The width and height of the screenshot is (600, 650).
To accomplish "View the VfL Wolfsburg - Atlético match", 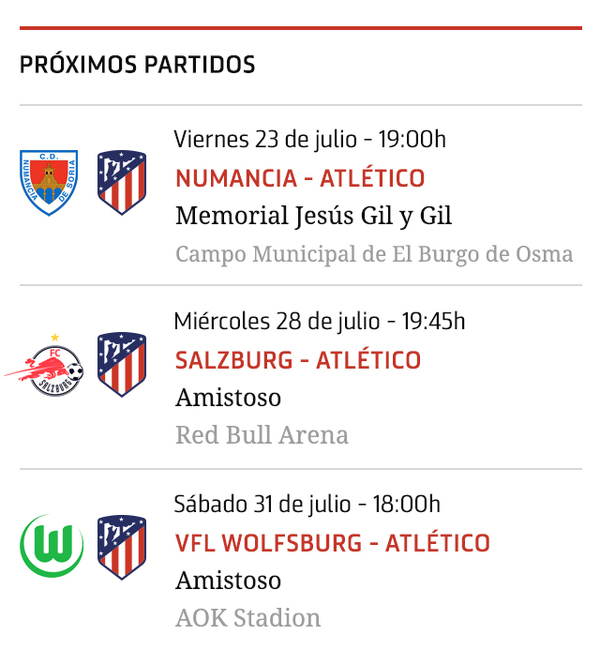I will click(x=332, y=544).
